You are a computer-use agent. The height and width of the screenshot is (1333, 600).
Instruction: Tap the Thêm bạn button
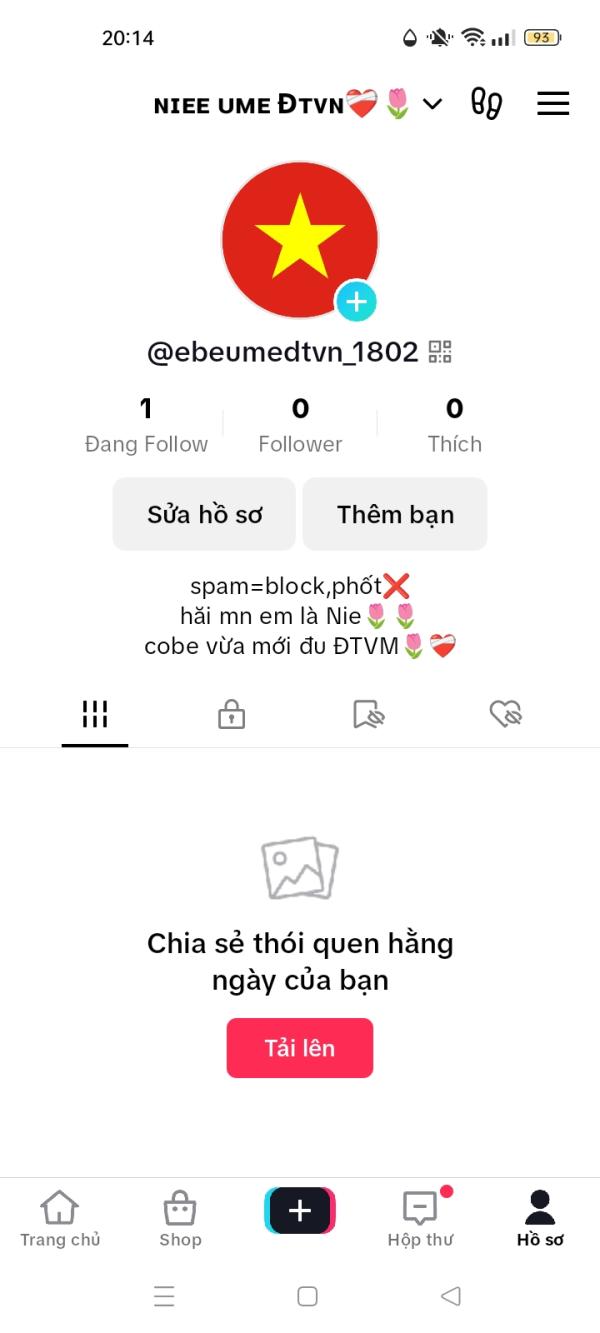(x=395, y=514)
